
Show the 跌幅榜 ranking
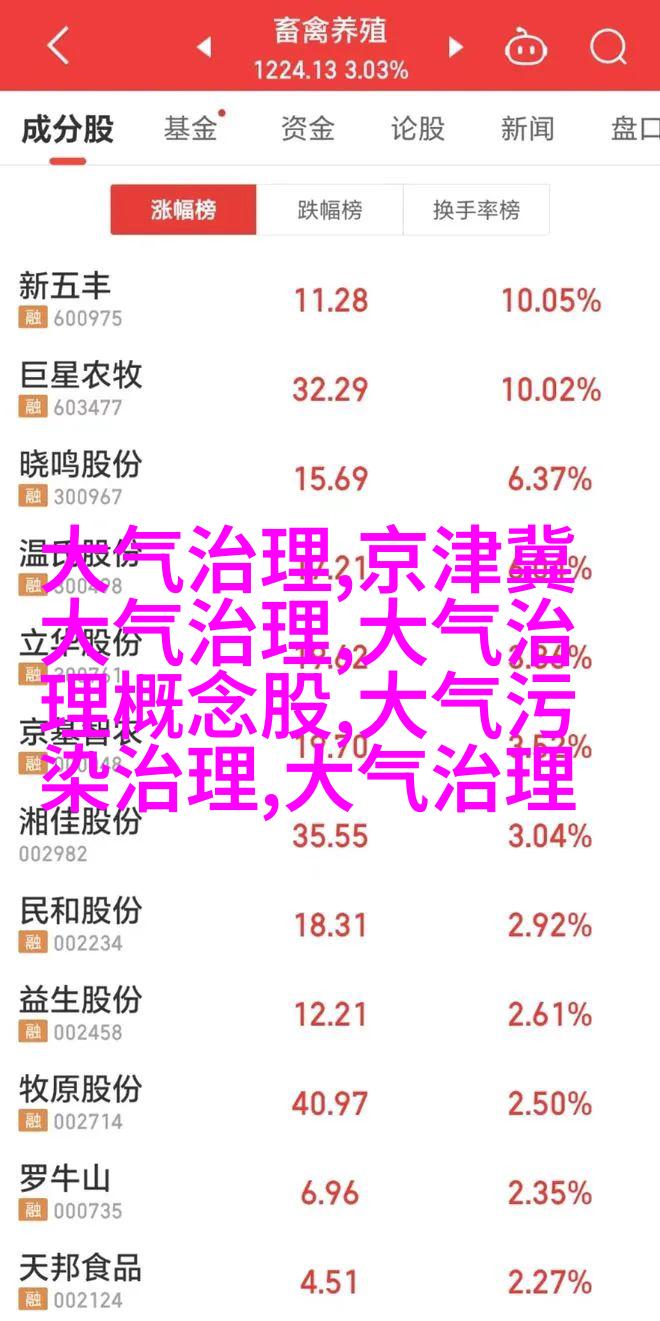[x=330, y=210]
